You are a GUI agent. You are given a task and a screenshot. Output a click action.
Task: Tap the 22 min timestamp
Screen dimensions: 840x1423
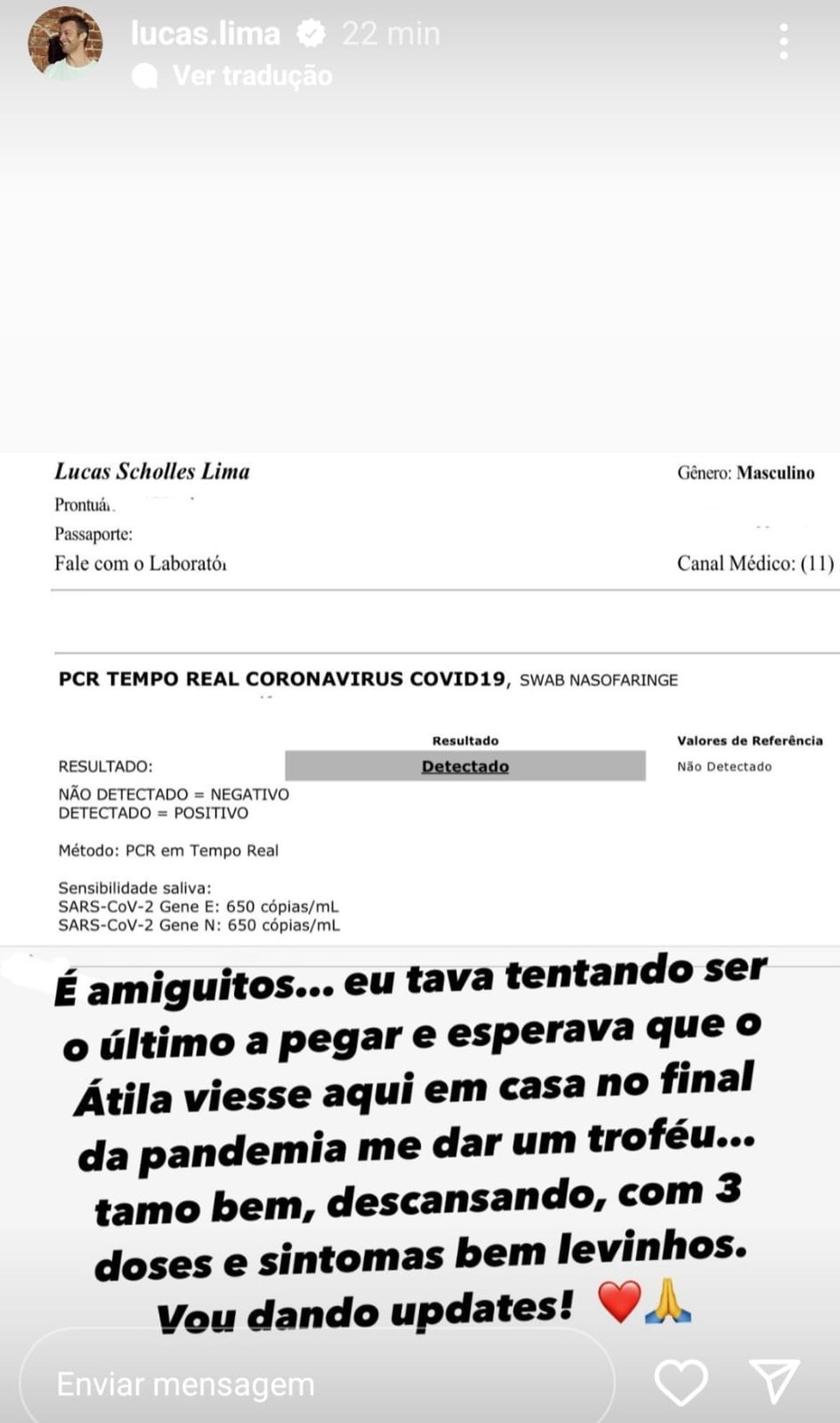pos(389,34)
